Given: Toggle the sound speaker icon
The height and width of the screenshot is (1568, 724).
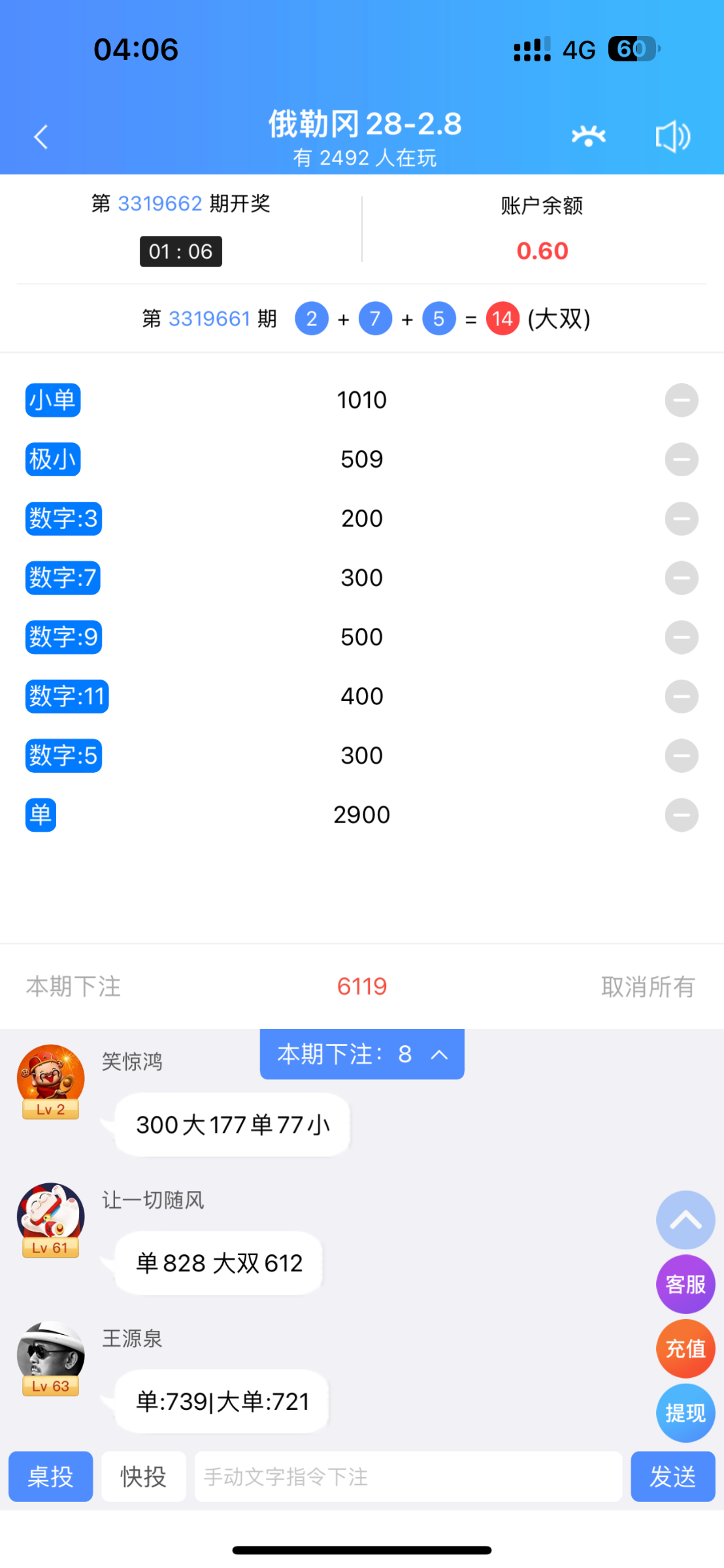Looking at the screenshot, I should click(x=672, y=137).
